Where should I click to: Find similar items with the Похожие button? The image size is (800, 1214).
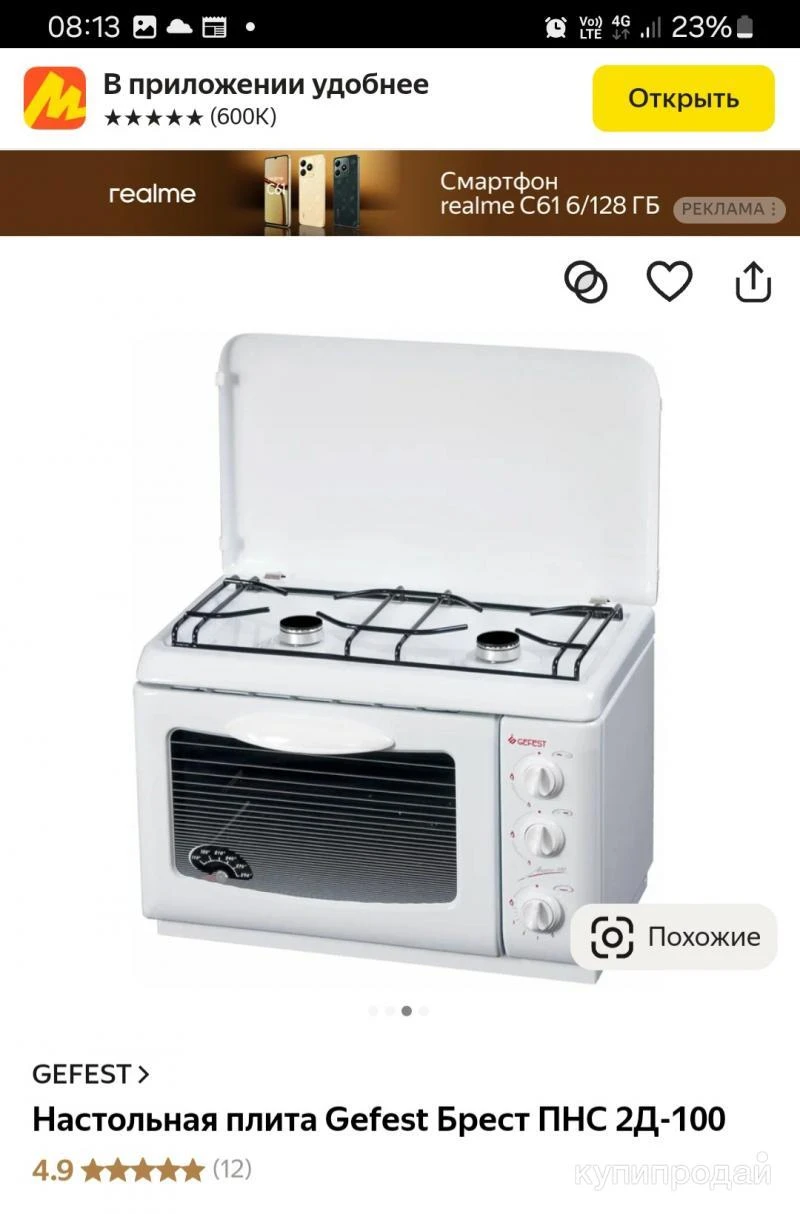click(675, 937)
